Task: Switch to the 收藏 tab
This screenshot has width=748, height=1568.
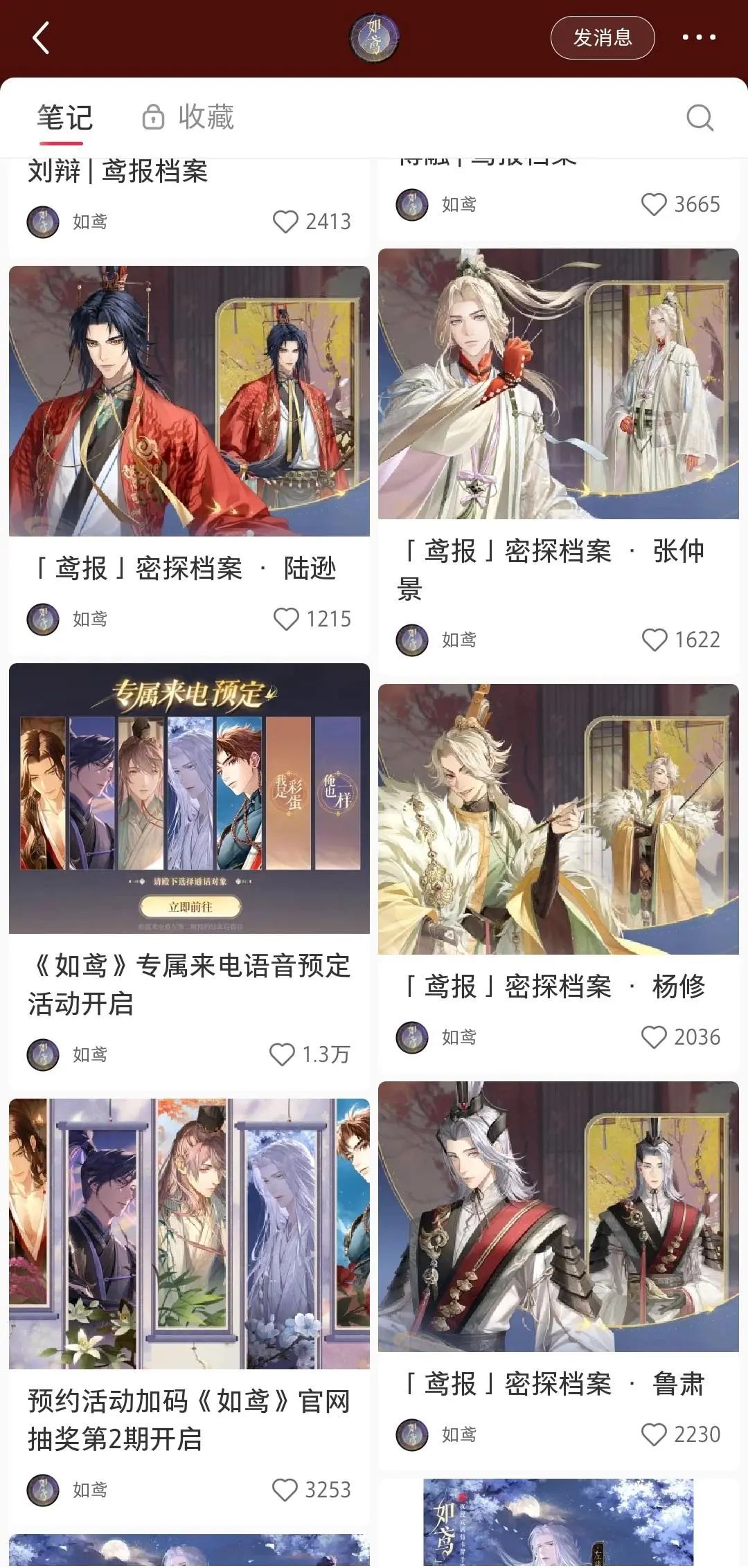Action: (x=189, y=118)
